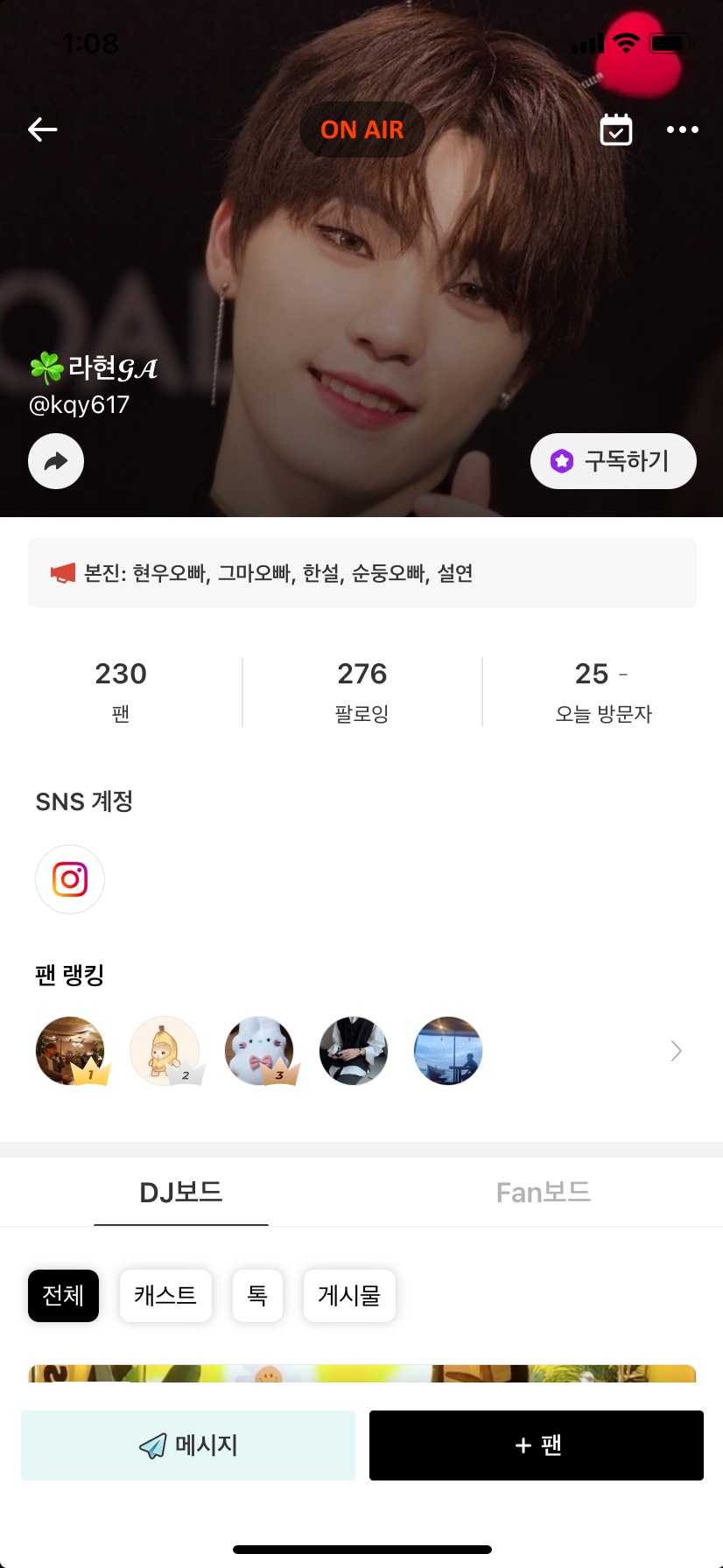Open the 본진 announcement banner
This screenshot has width=723, height=1568.
tap(361, 573)
